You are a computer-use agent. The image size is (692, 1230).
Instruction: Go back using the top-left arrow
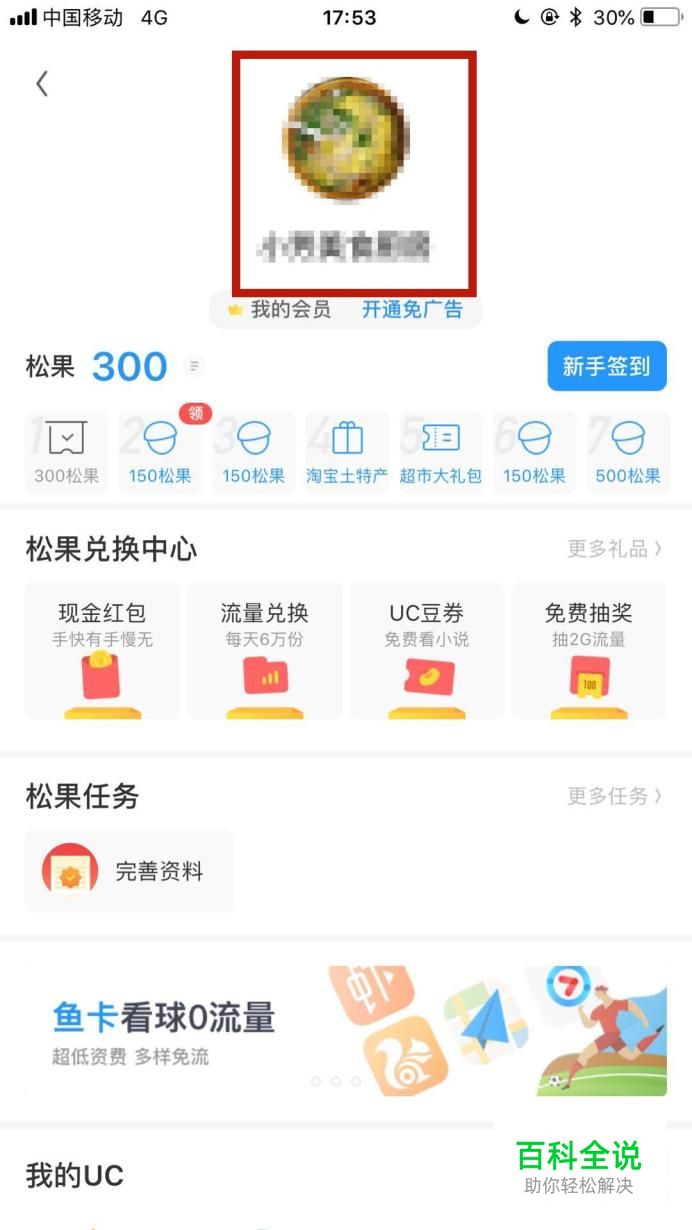42,83
